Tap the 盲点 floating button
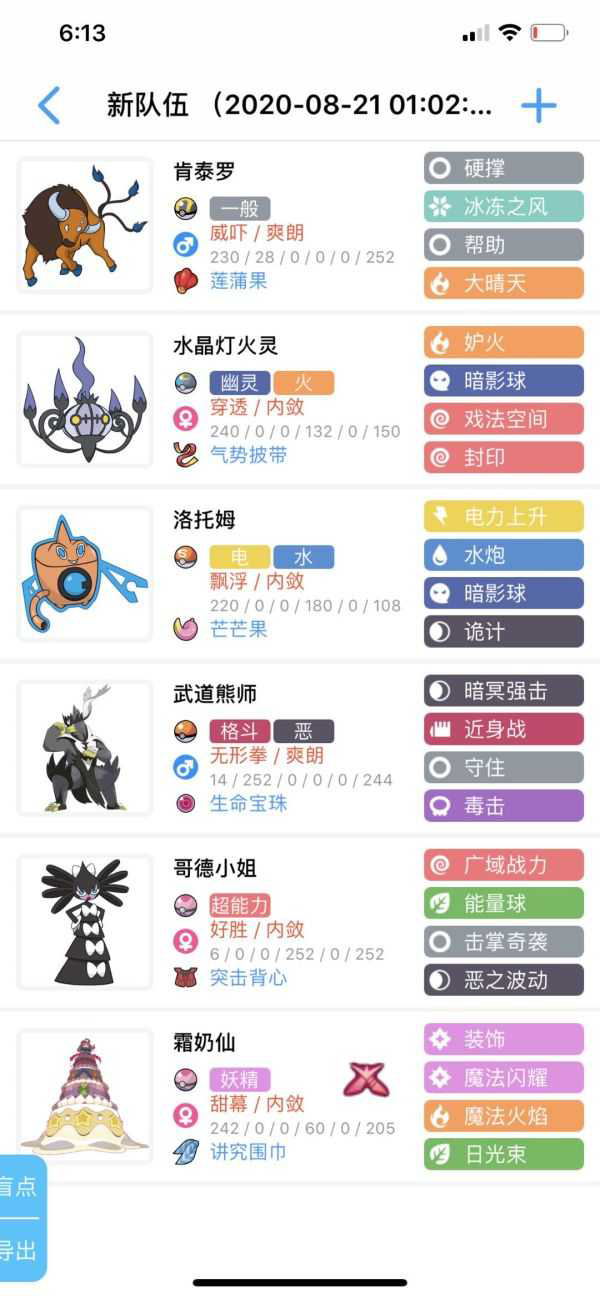The image size is (600, 1298). tap(20, 1187)
